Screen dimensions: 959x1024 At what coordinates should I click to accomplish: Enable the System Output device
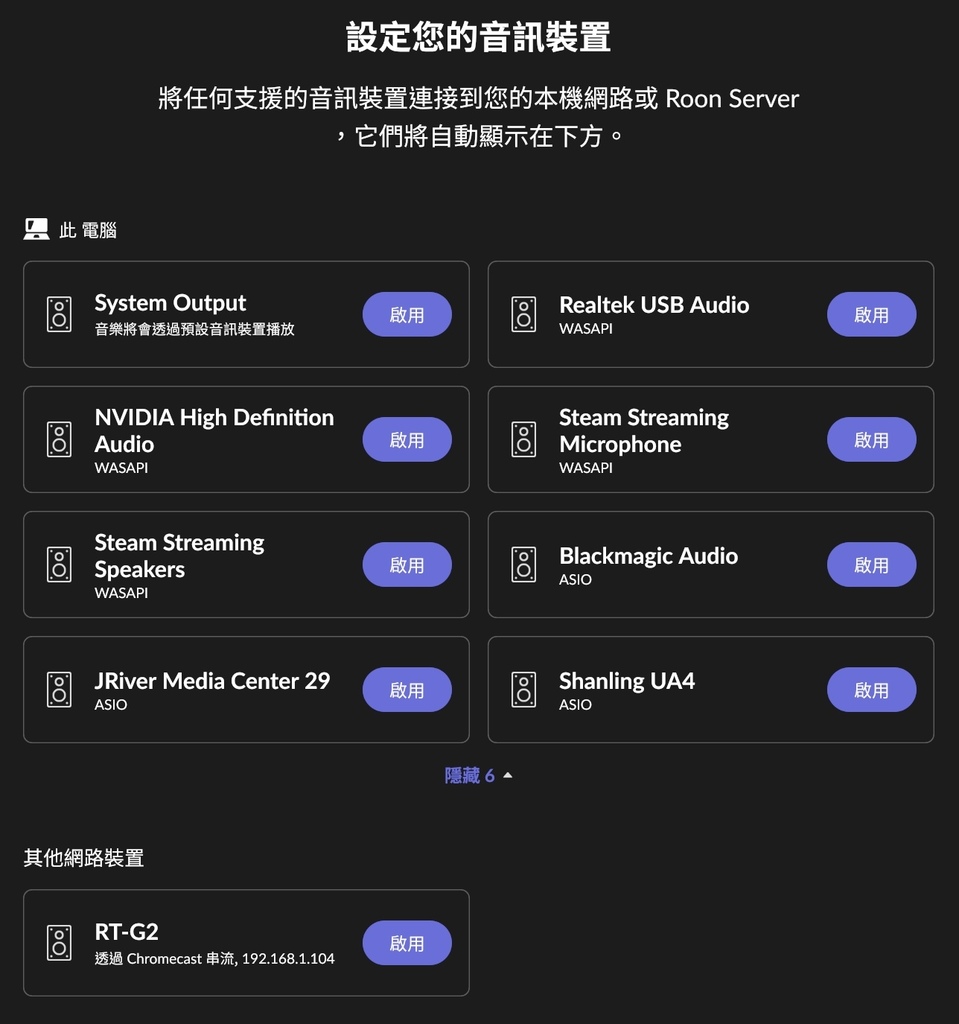(406, 314)
